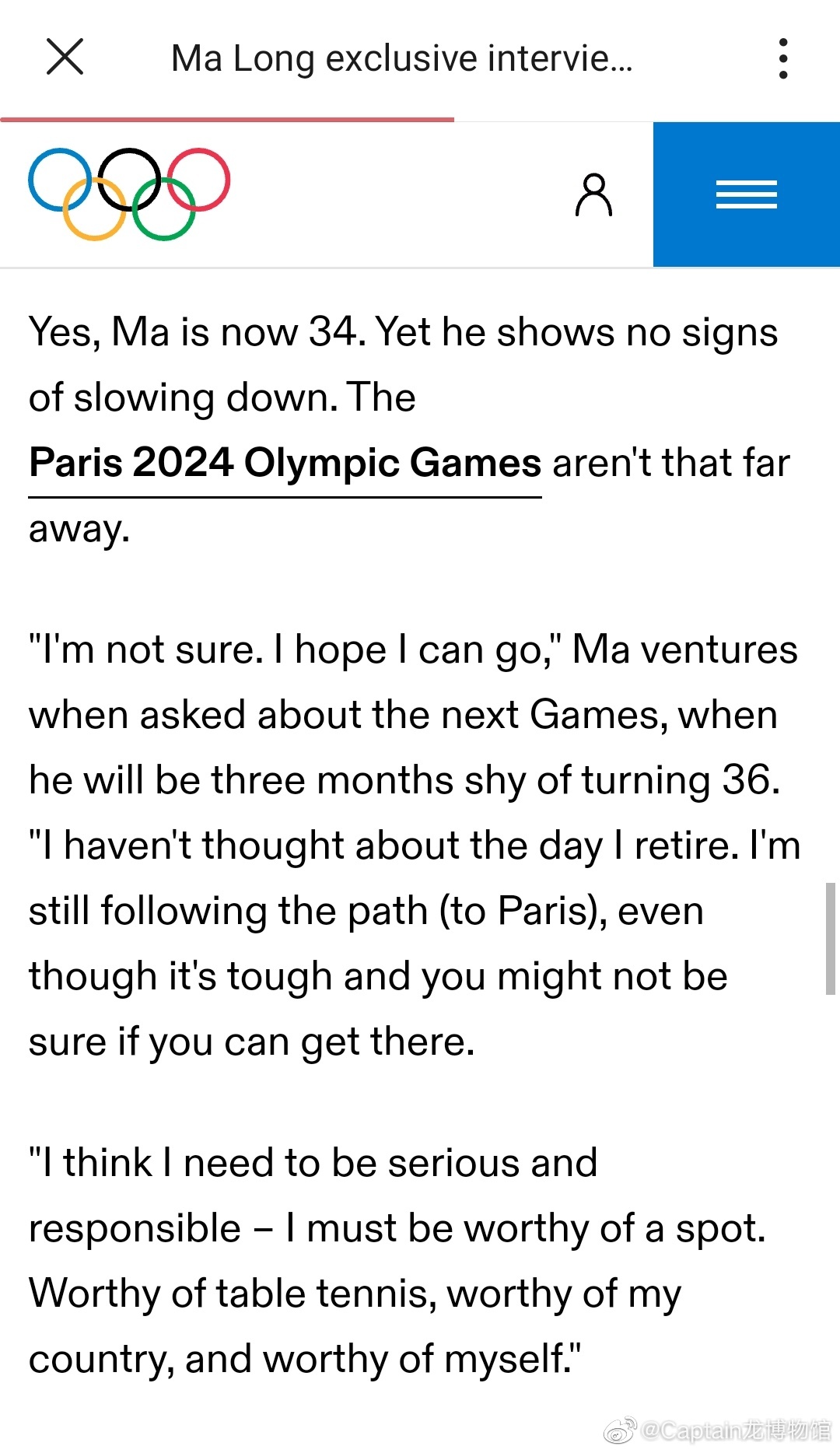Follow the Paris 2024 Olympic Games link

[x=285, y=464]
